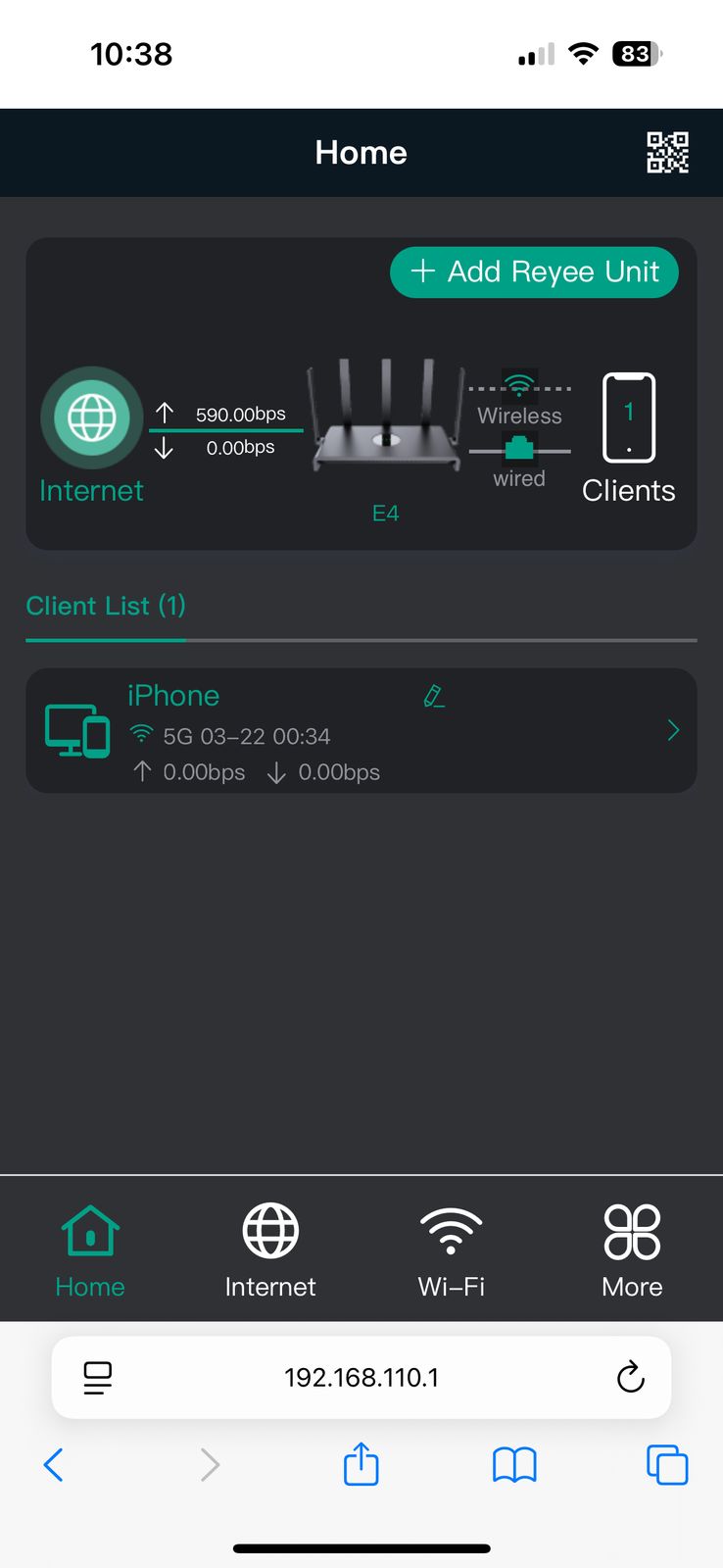Open Safari page settings menu

98,1377
